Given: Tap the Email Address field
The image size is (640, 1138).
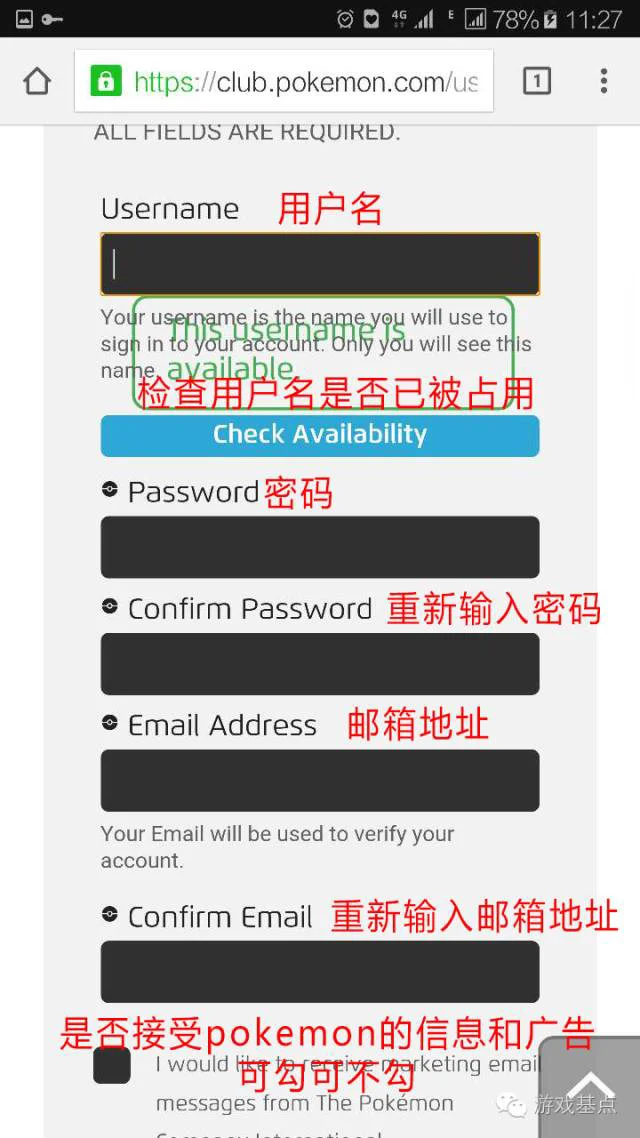Looking at the screenshot, I should point(320,780).
